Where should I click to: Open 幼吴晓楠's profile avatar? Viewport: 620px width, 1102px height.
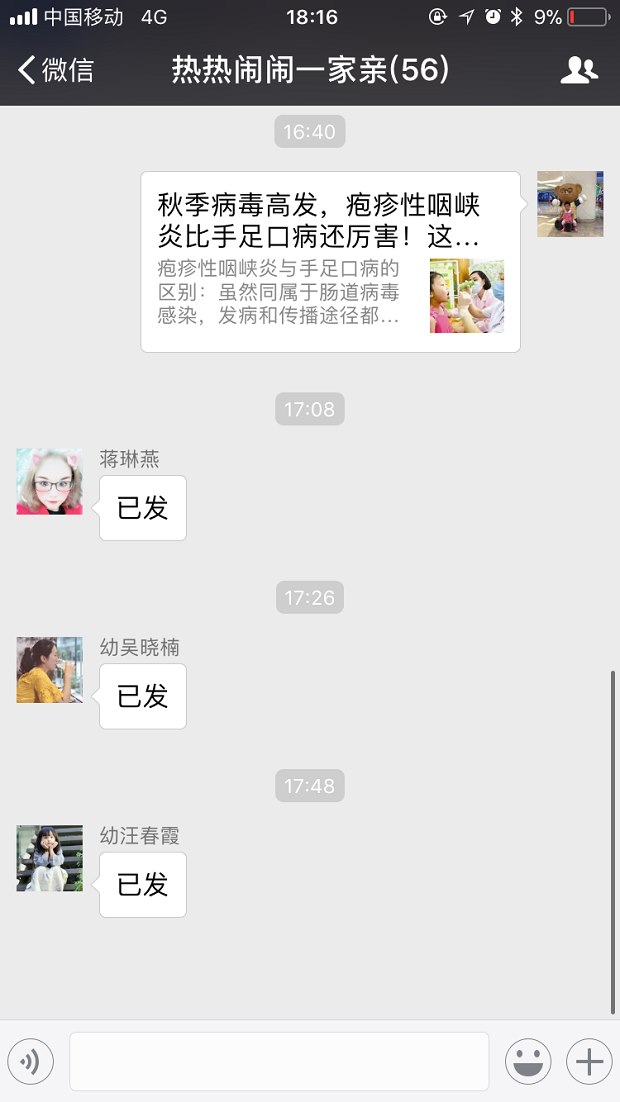49,669
